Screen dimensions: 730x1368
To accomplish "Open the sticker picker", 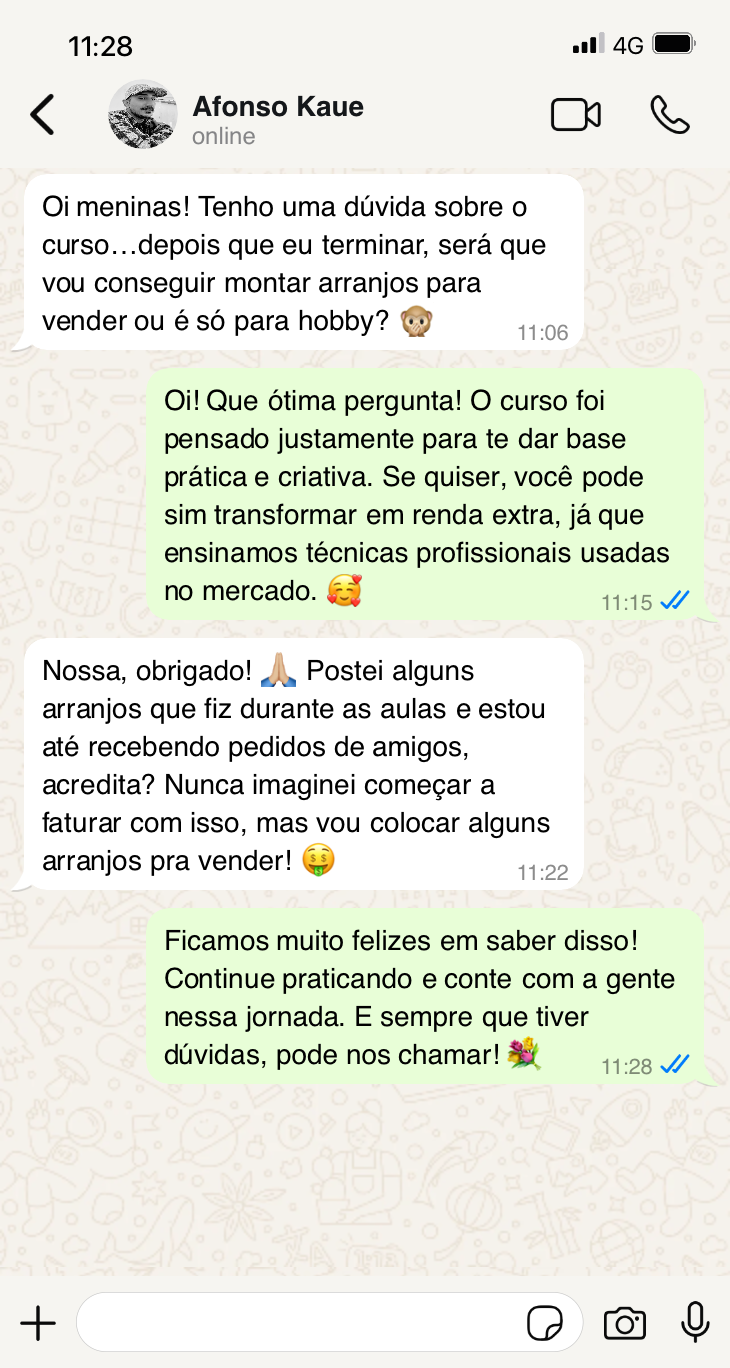I will [x=545, y=1323].
